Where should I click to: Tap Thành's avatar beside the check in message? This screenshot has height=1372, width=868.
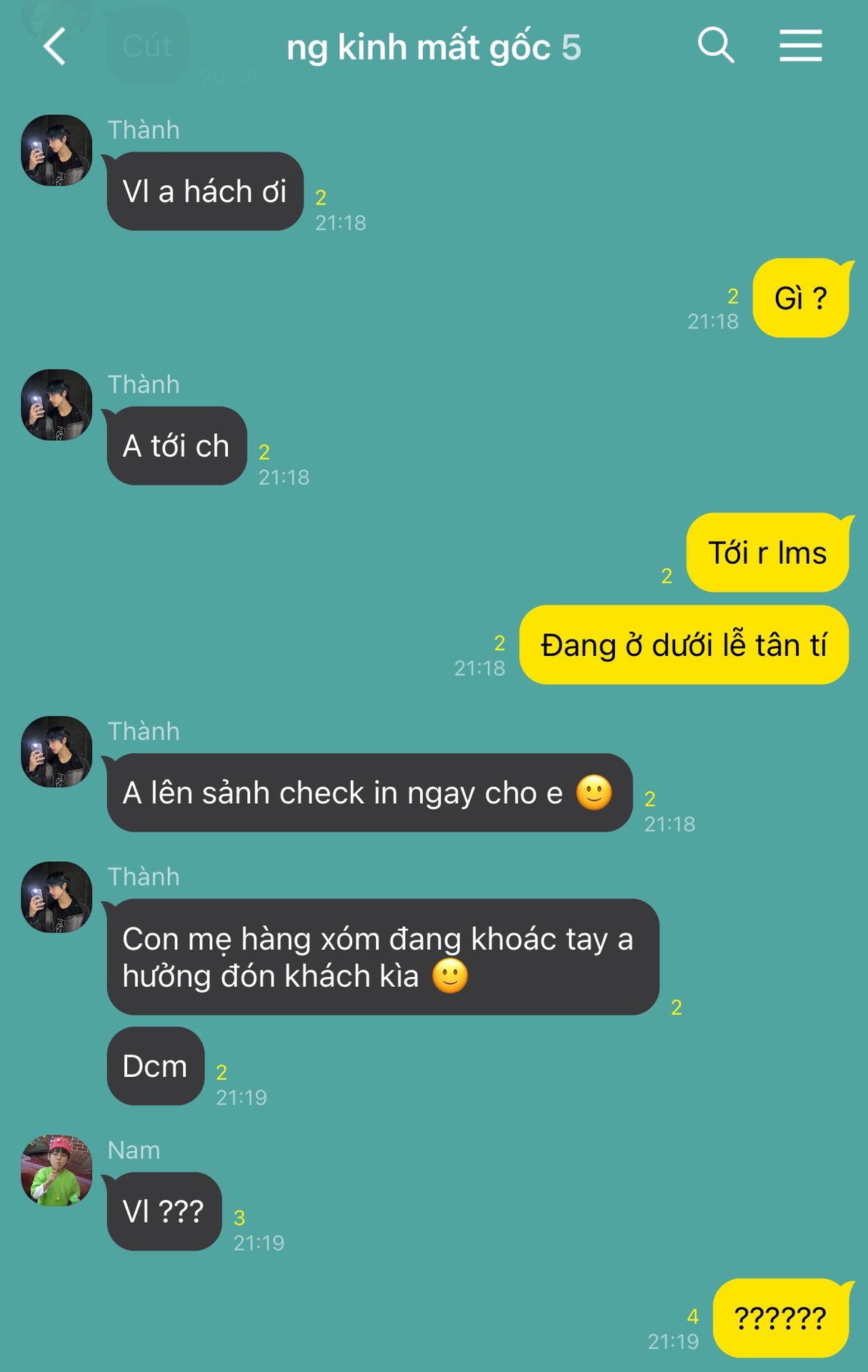point(56,751)
